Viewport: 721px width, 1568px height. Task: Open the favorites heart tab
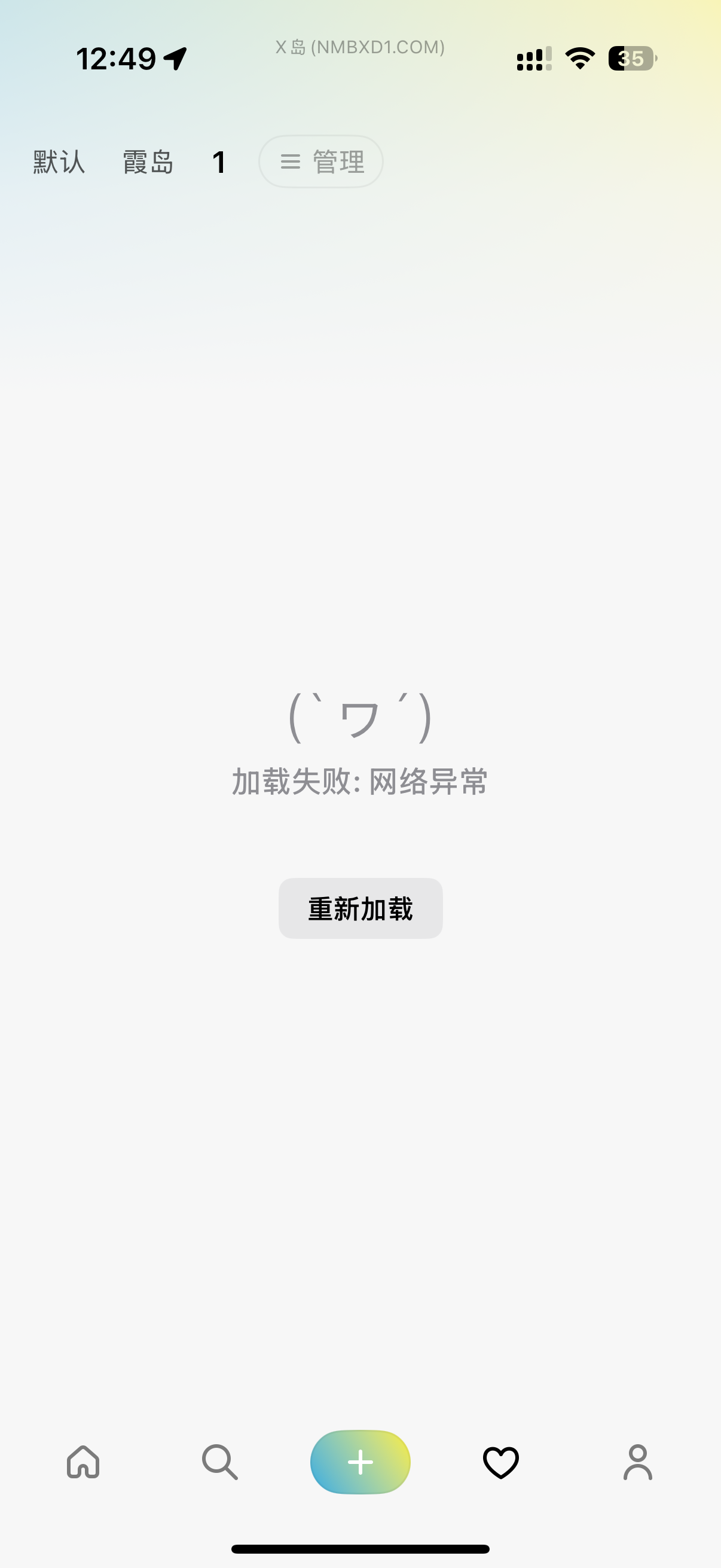501,1462
